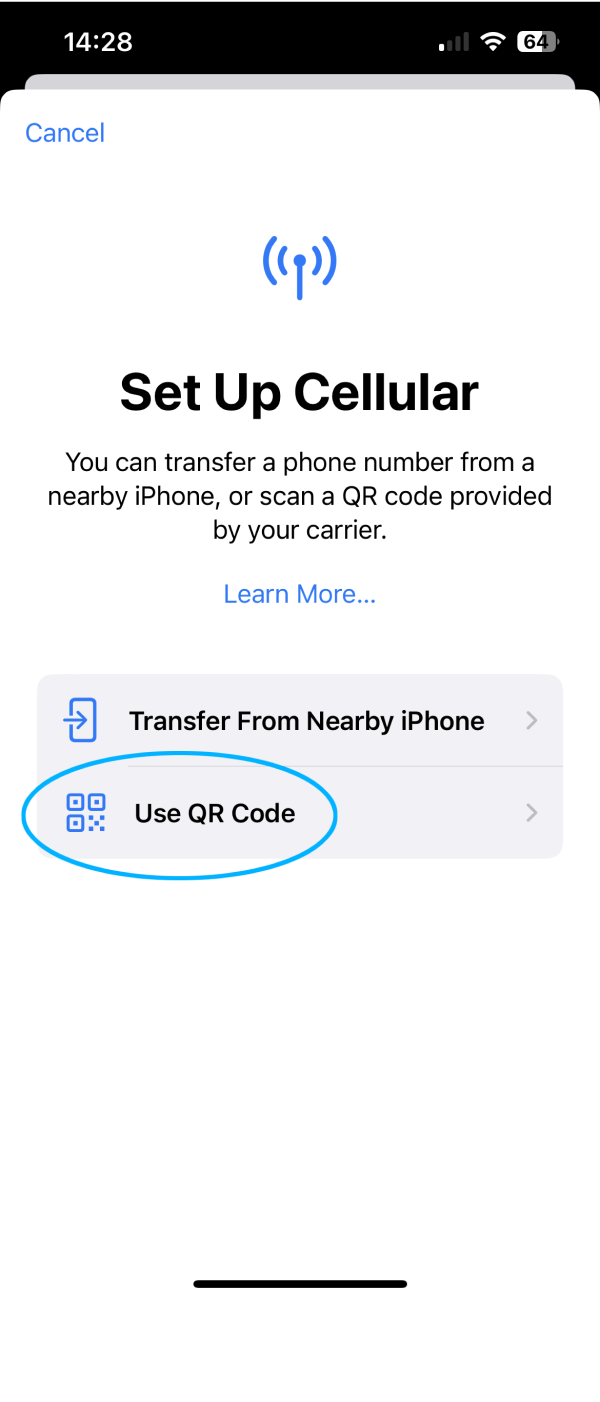Image resolution: width=600 pixels, height=1402 pixels.
Task: Cancel the cellular setup
Action: [65, 133]
